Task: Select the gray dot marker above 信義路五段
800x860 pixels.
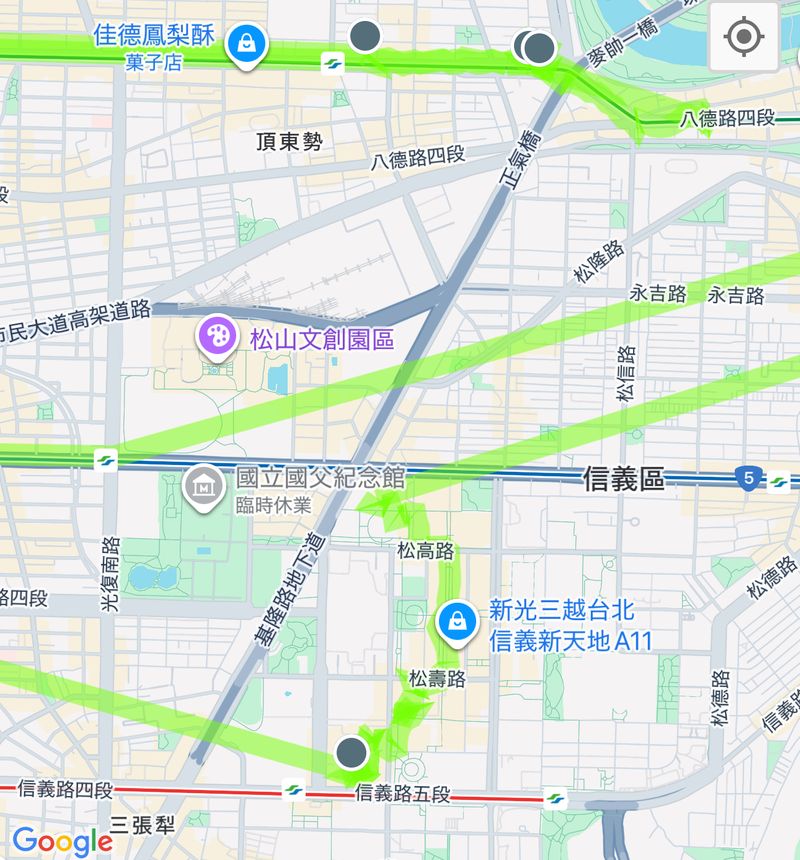Action: (x=351, y=752)
